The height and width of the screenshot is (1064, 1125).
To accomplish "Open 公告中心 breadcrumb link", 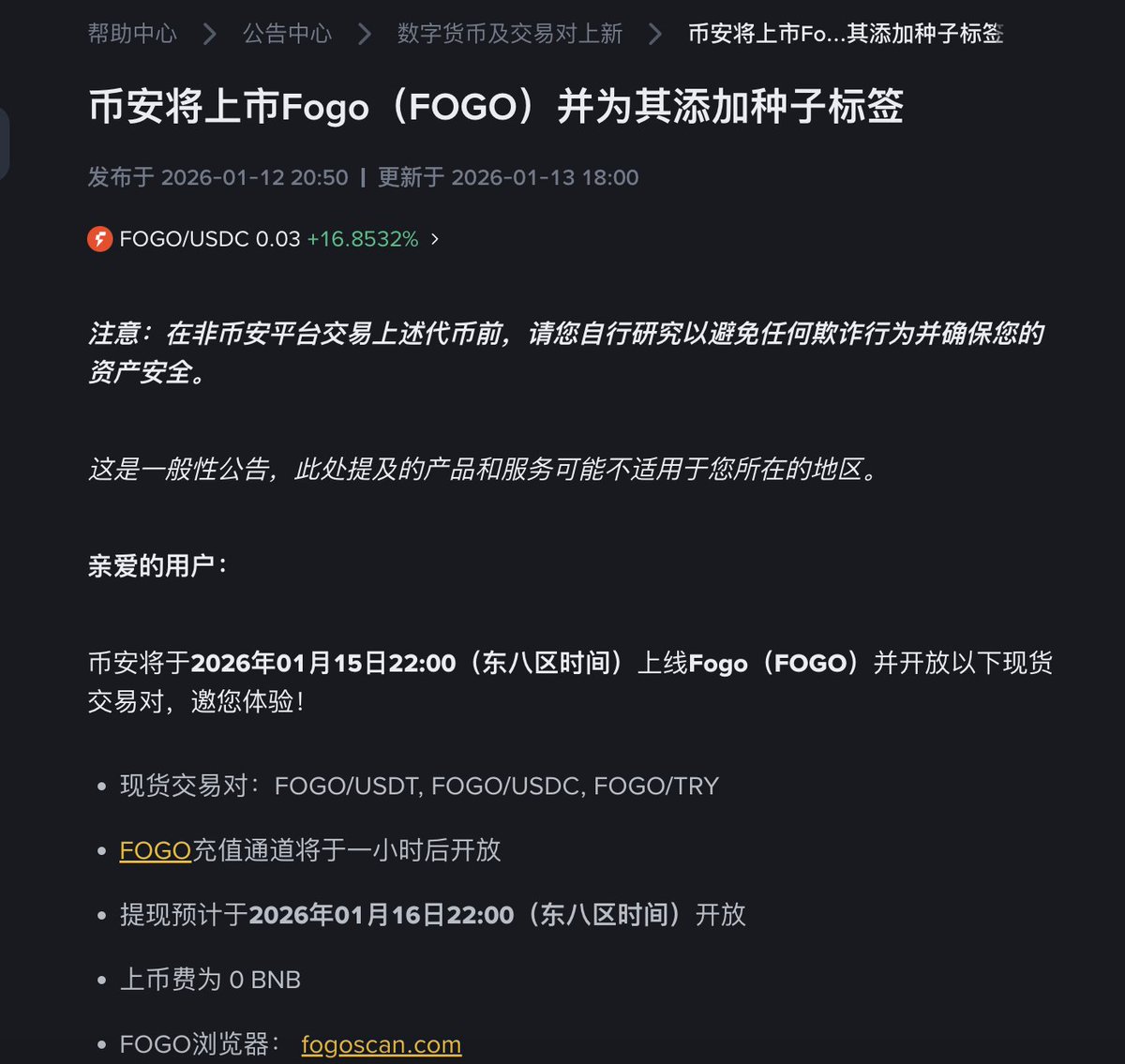I will [287, 34].
